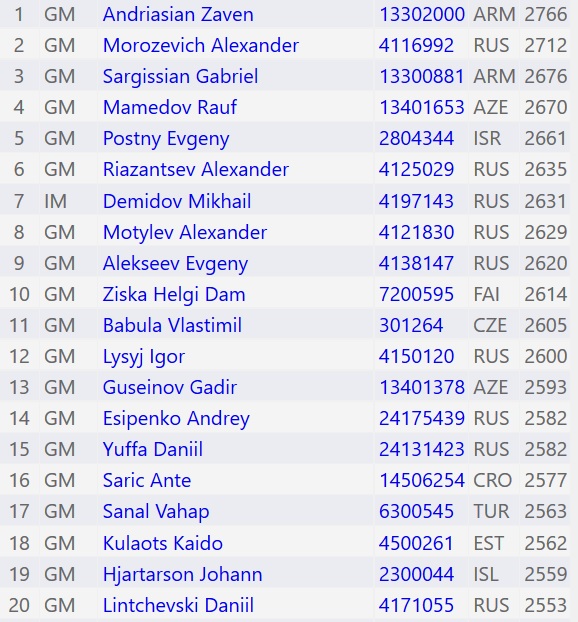Open FIDE ID 4125029 link
578x622 pixels.
pyautogui.click(x=416, y=170)
